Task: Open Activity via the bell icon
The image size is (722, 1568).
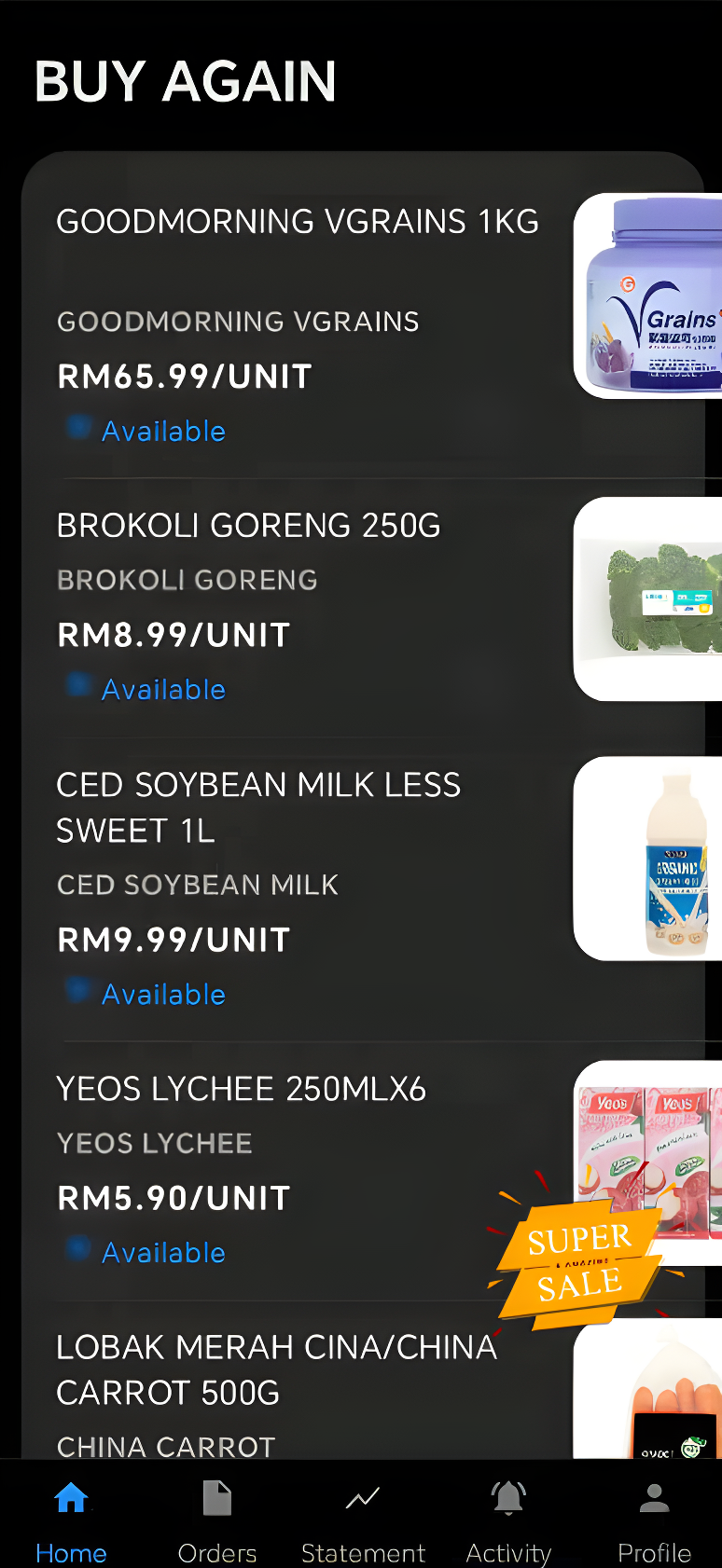Action: [508, 1497]
